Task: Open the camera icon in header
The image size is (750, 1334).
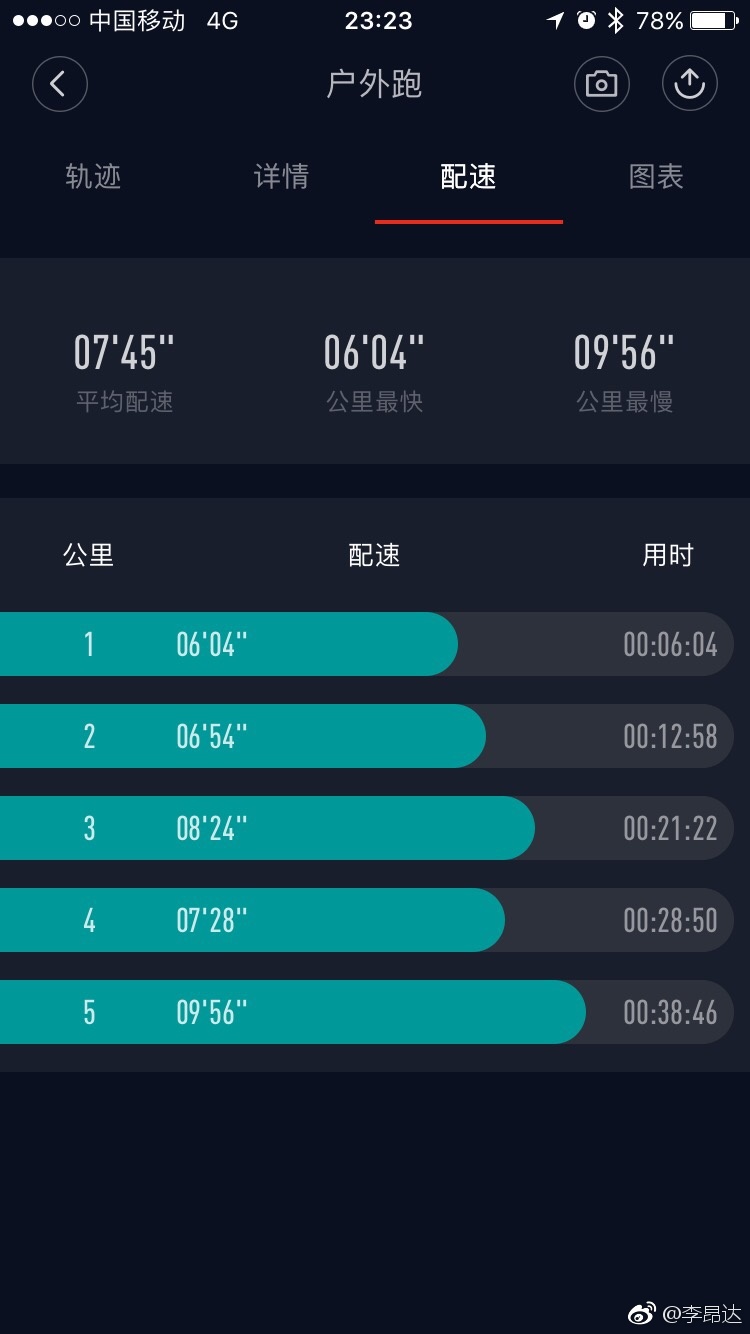Action: 602,84
